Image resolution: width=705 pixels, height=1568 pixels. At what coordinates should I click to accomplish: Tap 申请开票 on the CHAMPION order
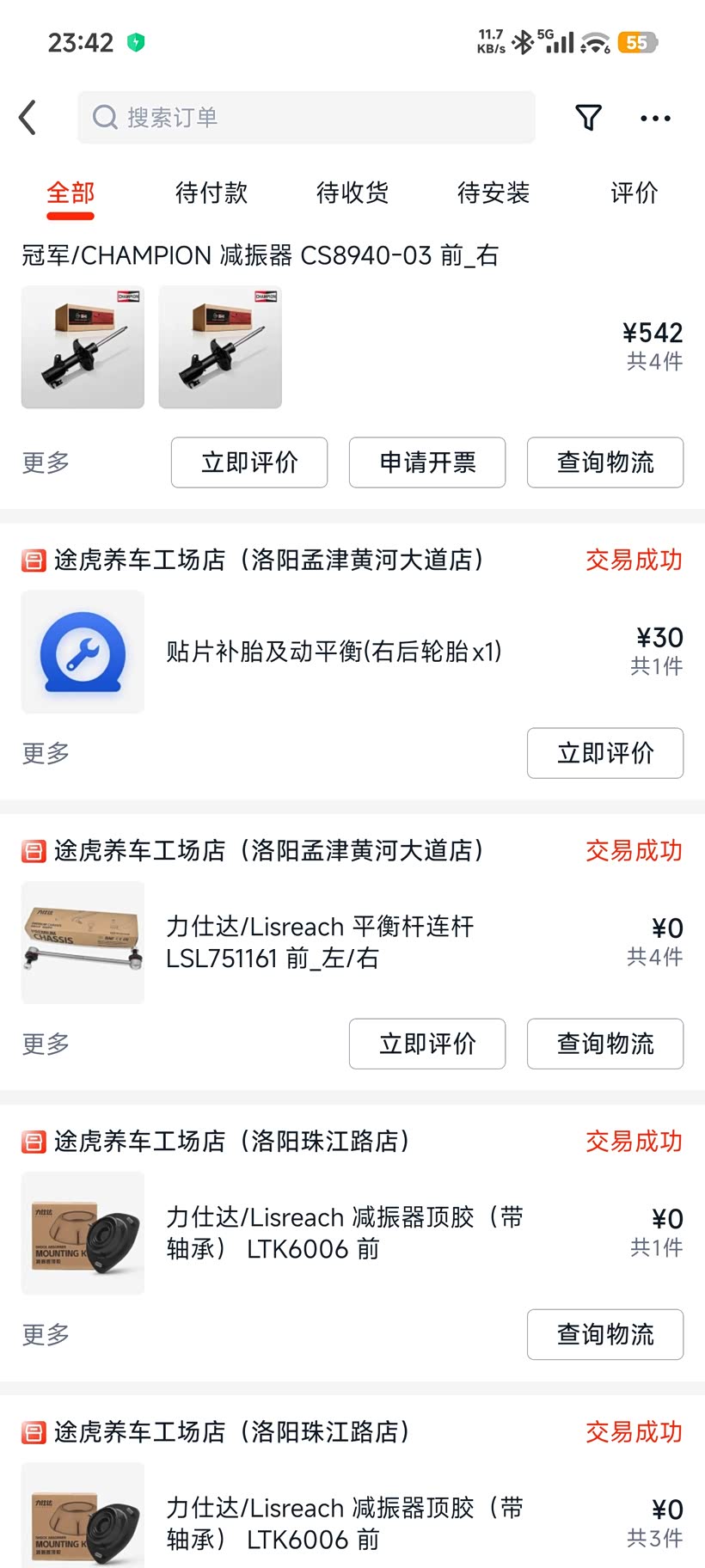tap(427, 462)
